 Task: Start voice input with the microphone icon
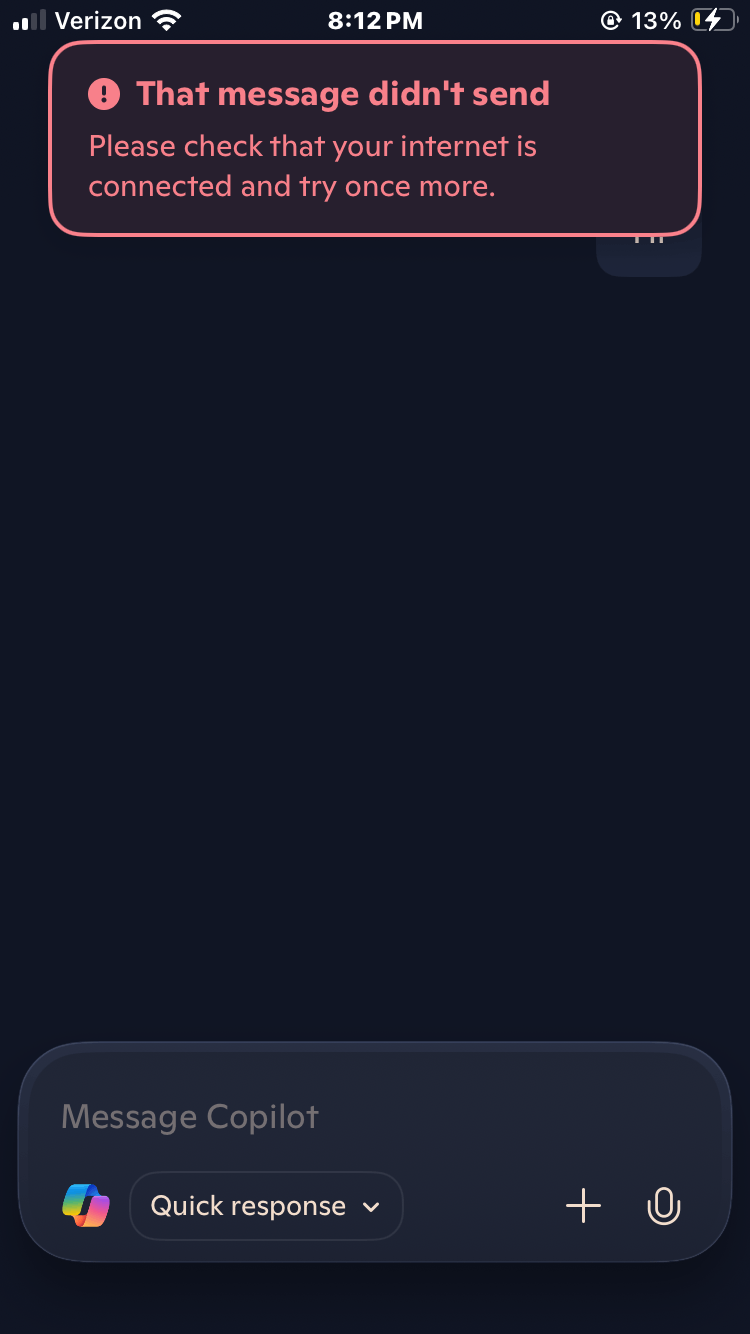[x=663, y=1206]
